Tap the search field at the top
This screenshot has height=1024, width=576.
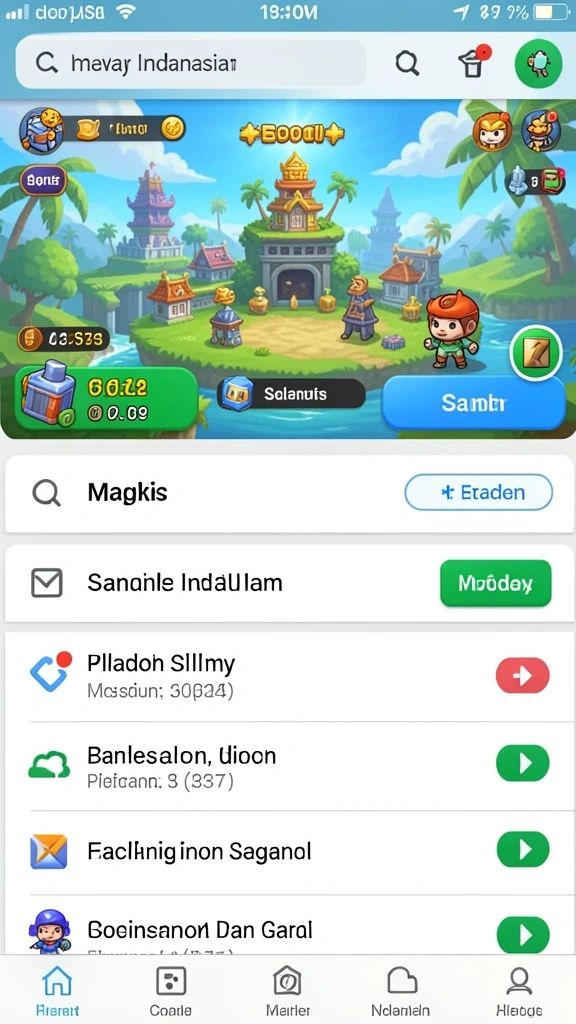point(190,63)
